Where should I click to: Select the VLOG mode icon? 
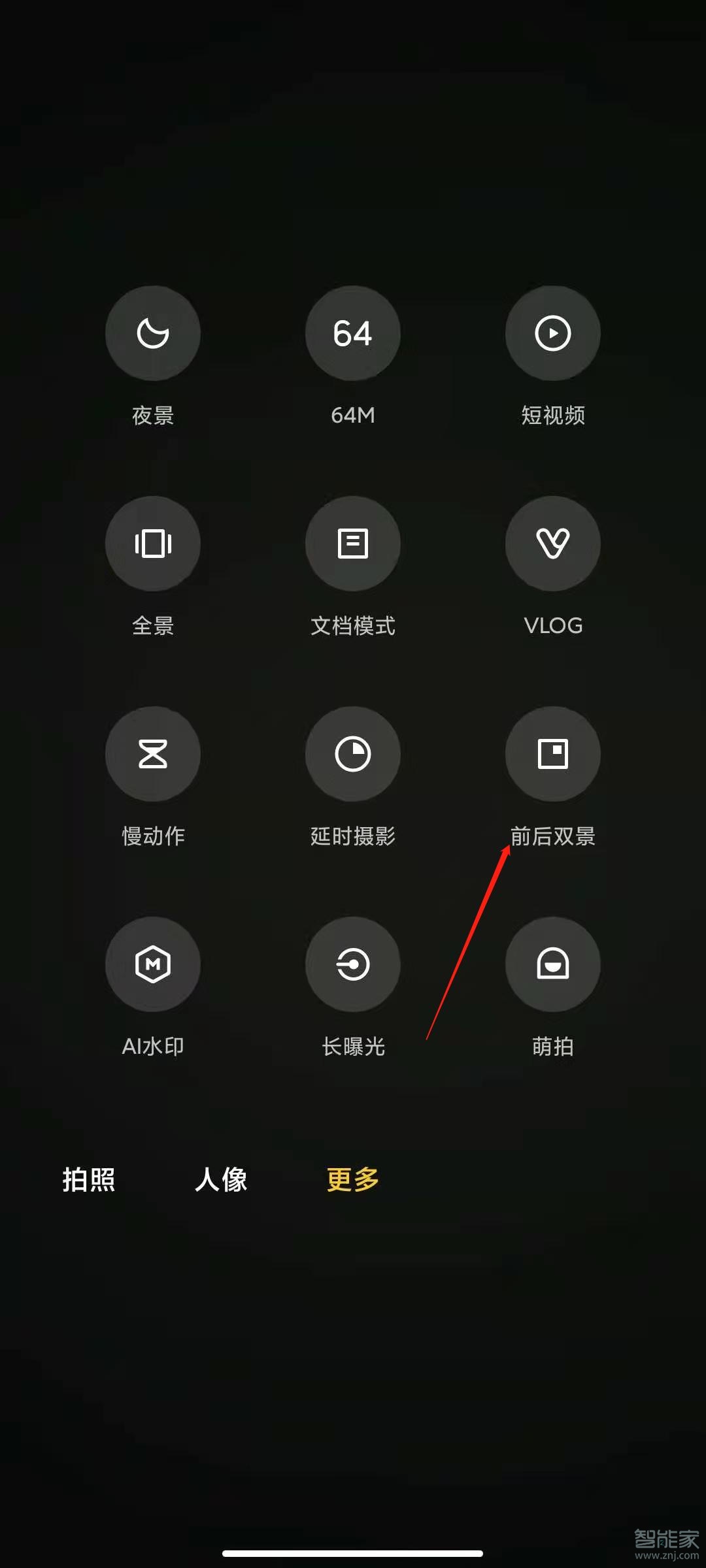553,544
